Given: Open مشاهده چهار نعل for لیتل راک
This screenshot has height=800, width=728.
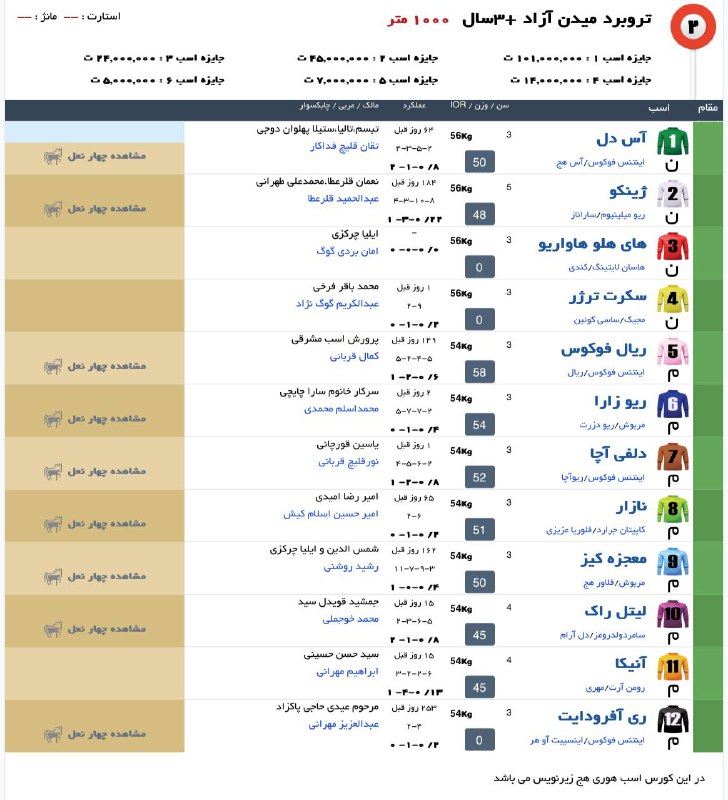Looking at the screenshot, I should click(x=95, y=628).
